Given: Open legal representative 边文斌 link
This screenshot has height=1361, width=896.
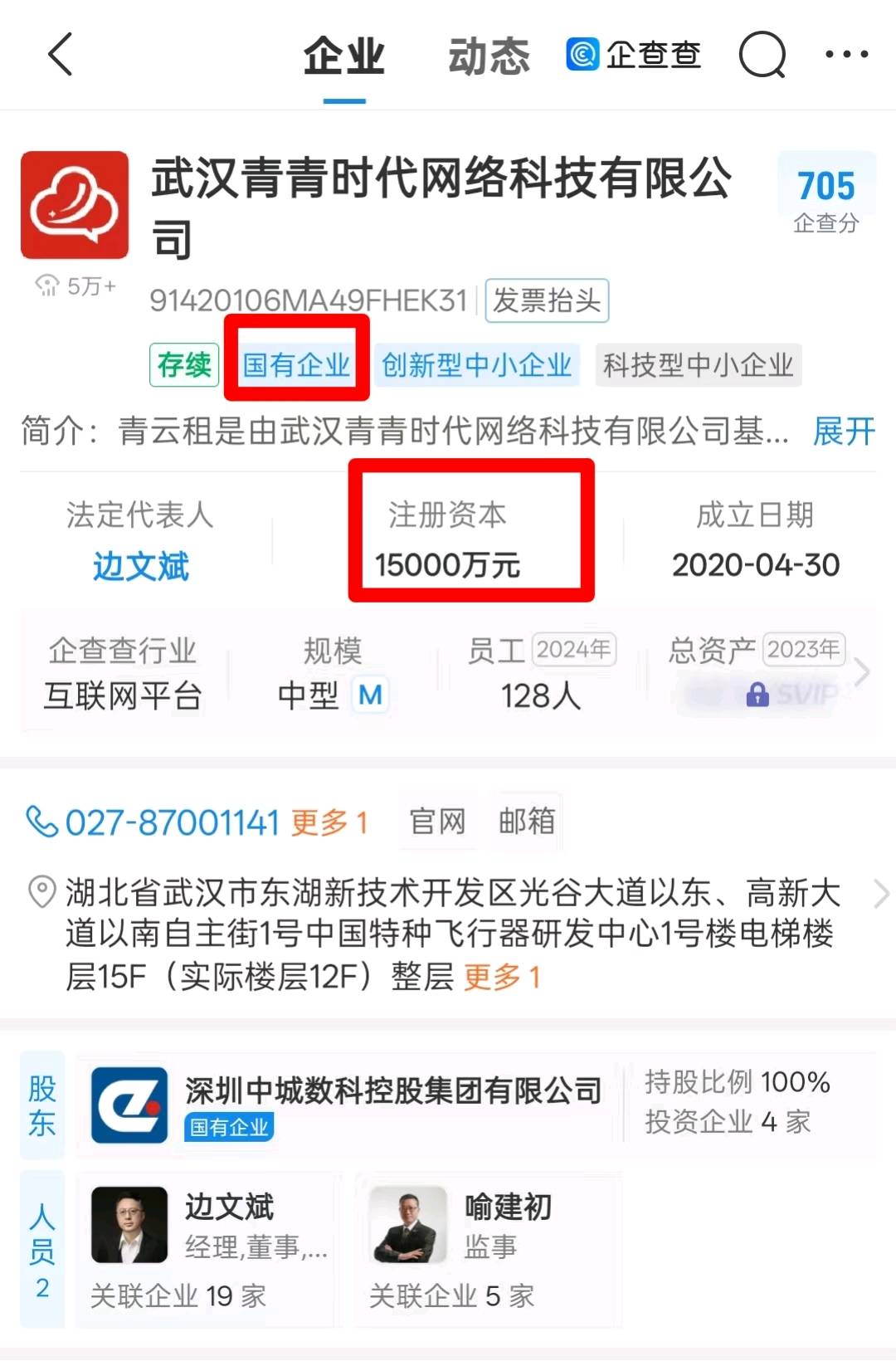Looking at the screenshot, I should 140,566.
